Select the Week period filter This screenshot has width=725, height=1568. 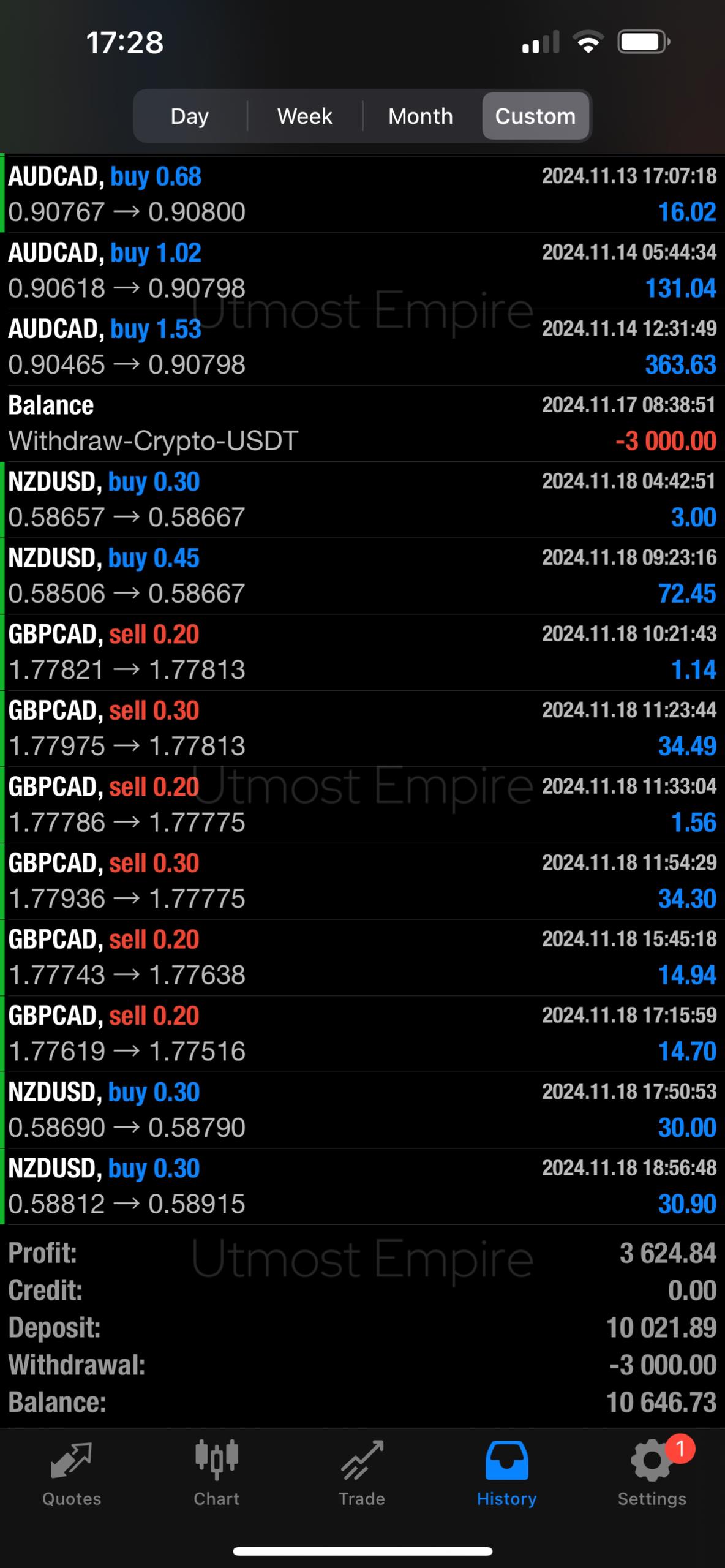[305, 116]
